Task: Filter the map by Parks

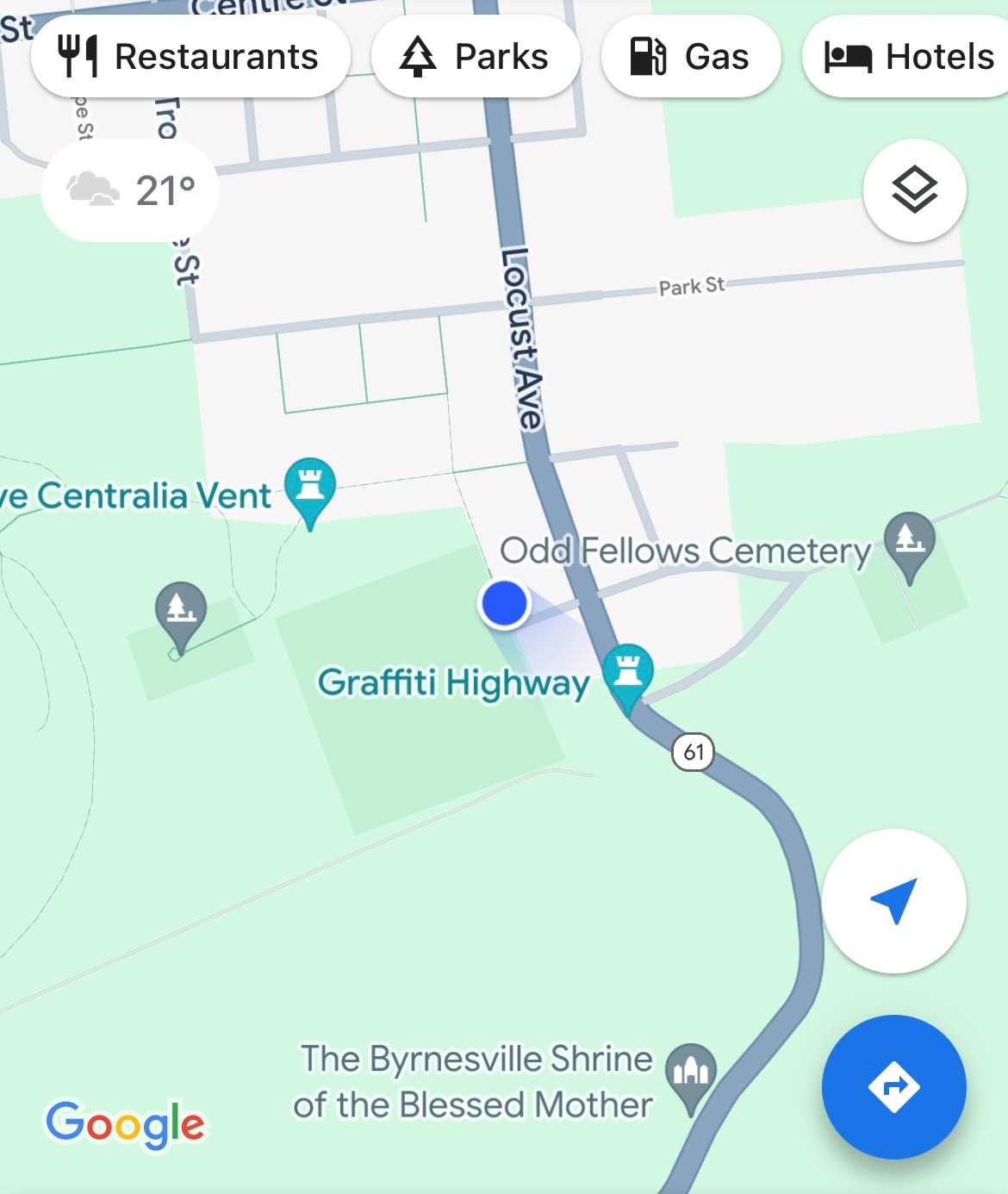Action: pos(476,57)
